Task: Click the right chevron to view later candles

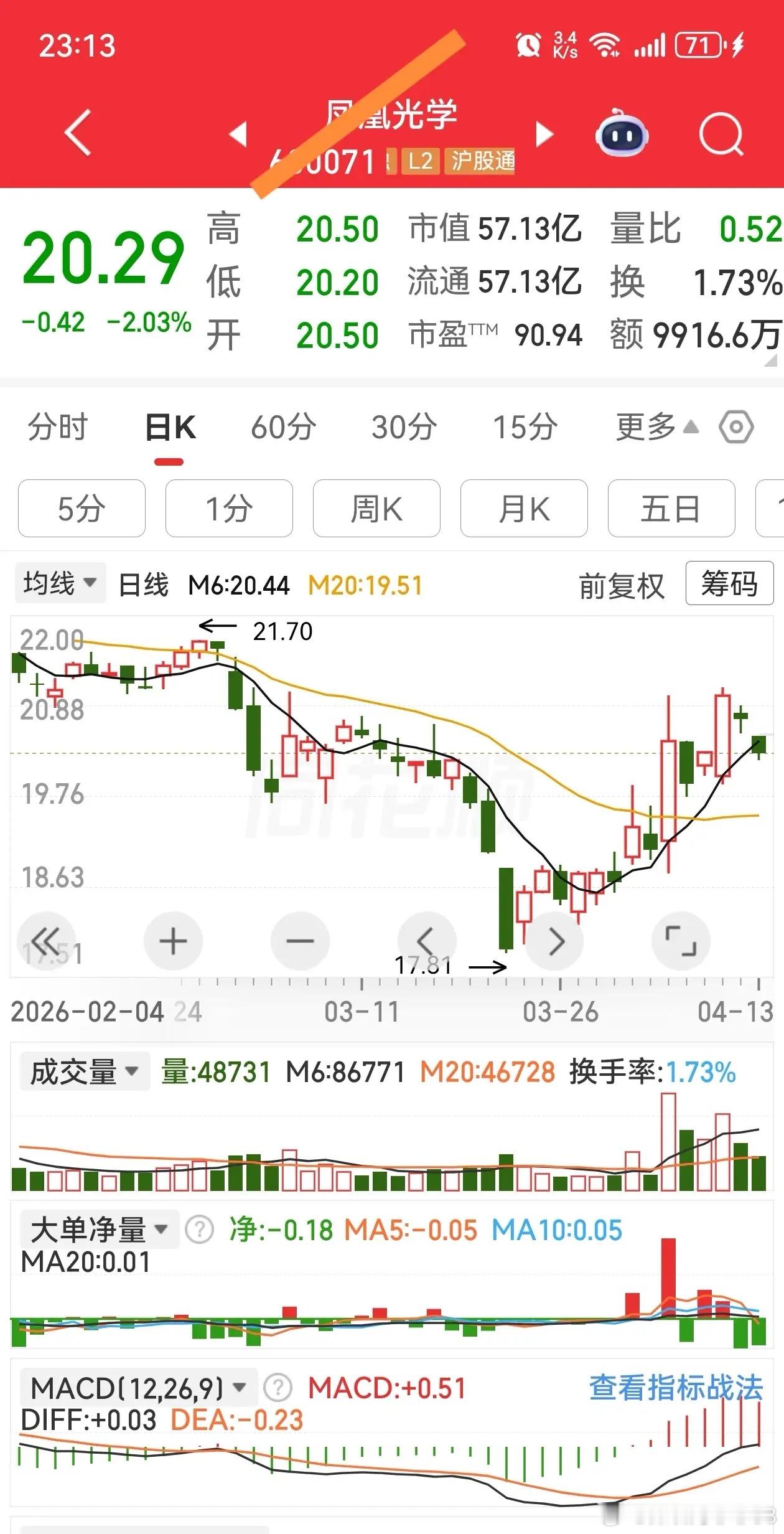Action: [555, 941]
